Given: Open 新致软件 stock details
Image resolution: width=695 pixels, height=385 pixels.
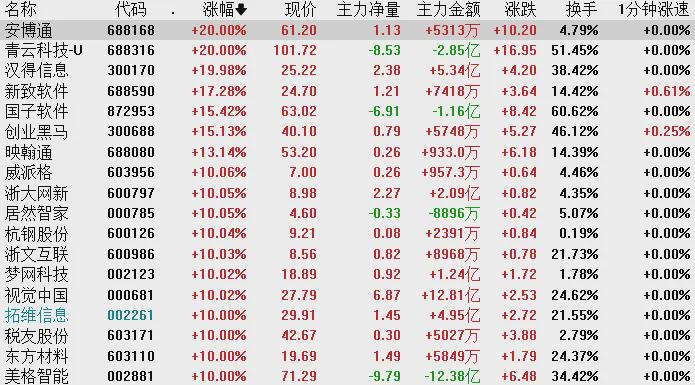Looking at the screenshot, I should pyautogui.click(x=348, y=91).
